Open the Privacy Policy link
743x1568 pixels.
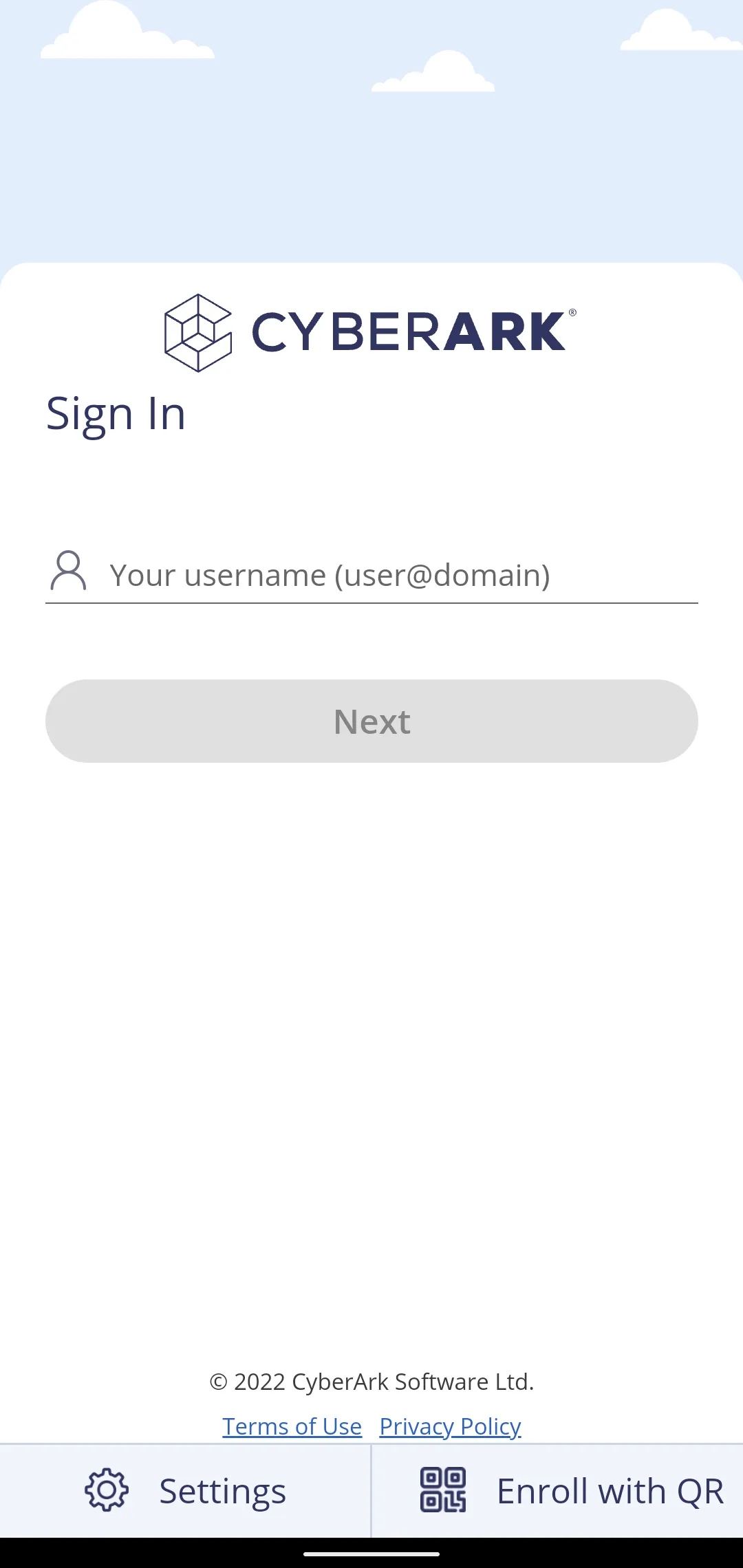pos(450,1426)
